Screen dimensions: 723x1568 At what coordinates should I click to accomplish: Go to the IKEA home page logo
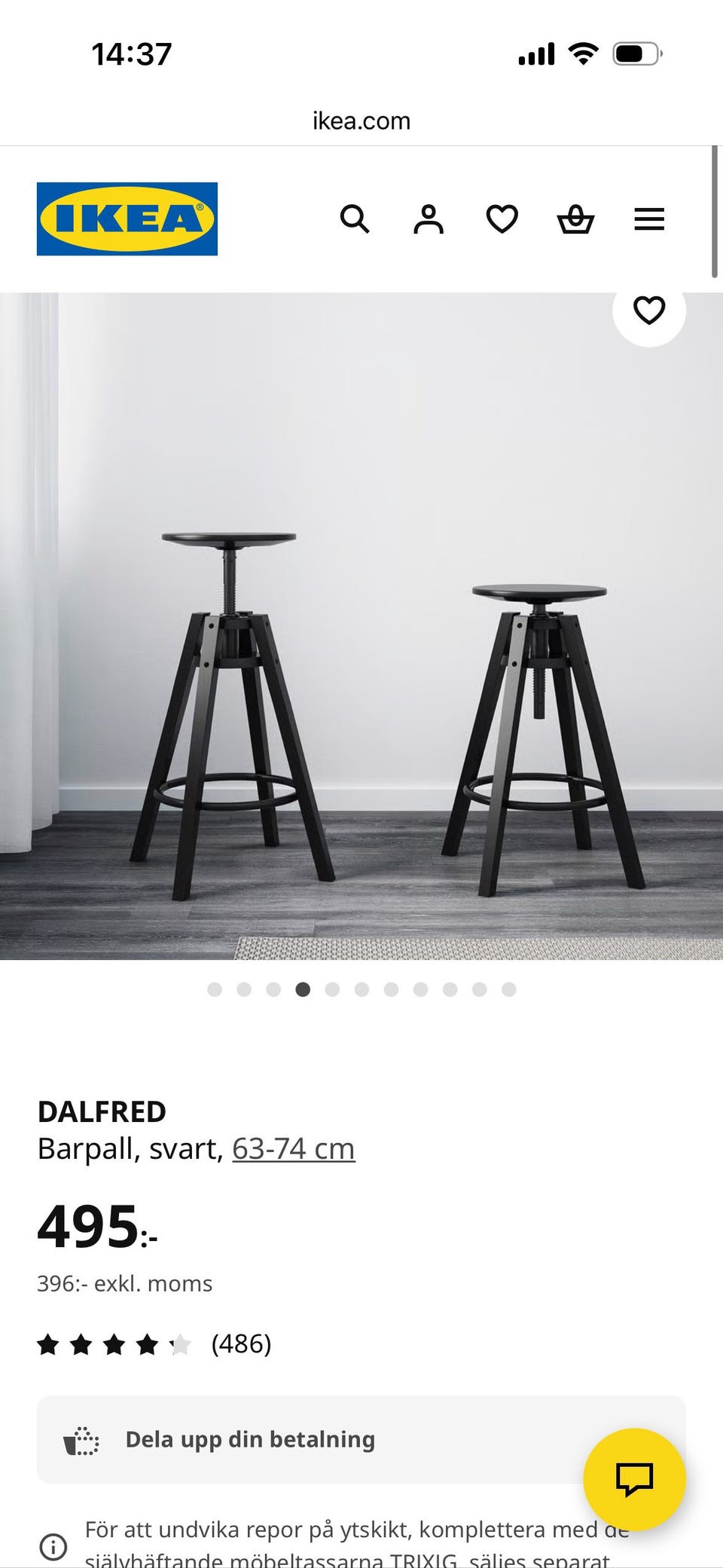[x=127, y=219]
